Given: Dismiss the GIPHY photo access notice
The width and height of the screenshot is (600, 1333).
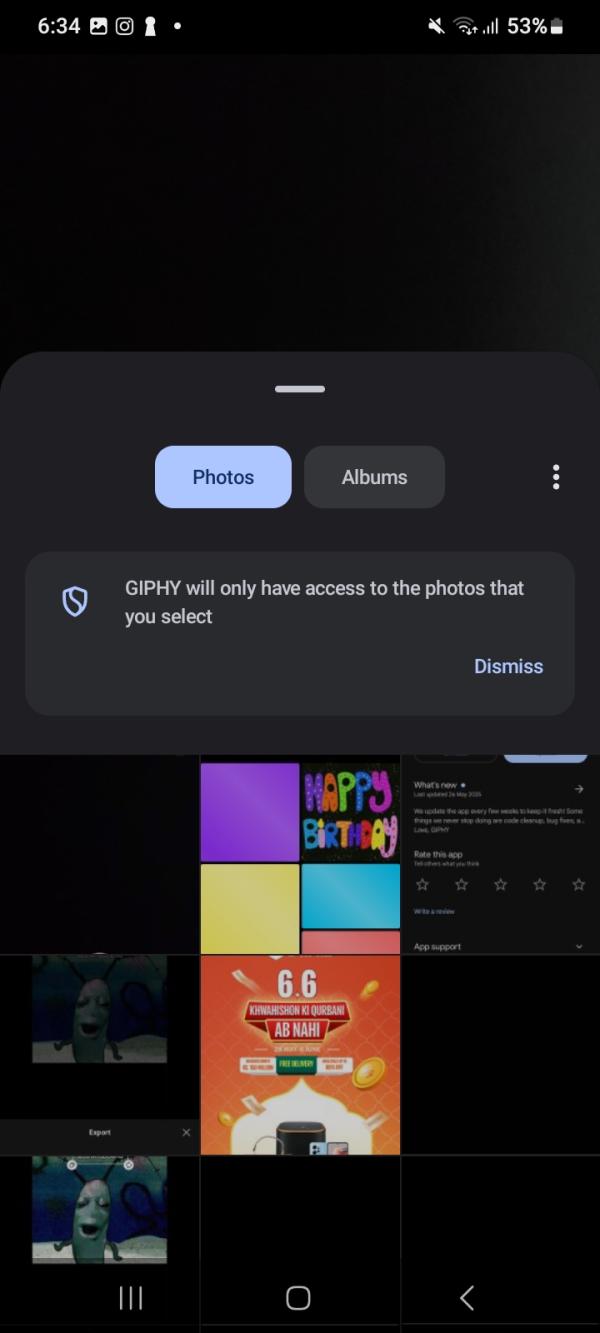Looking at the screenshot, I should [508, 666].
